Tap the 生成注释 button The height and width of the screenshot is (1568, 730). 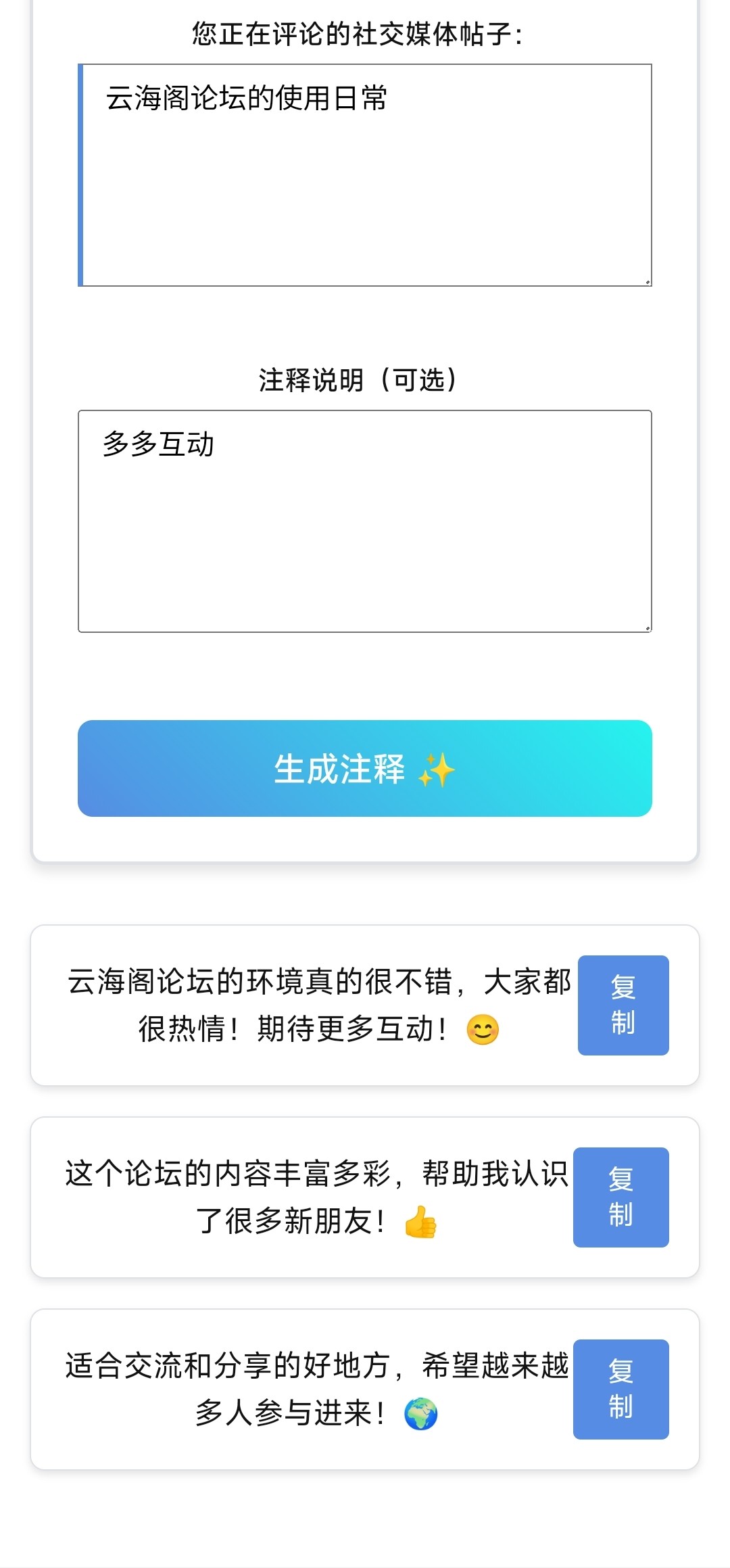pos(365,768)
